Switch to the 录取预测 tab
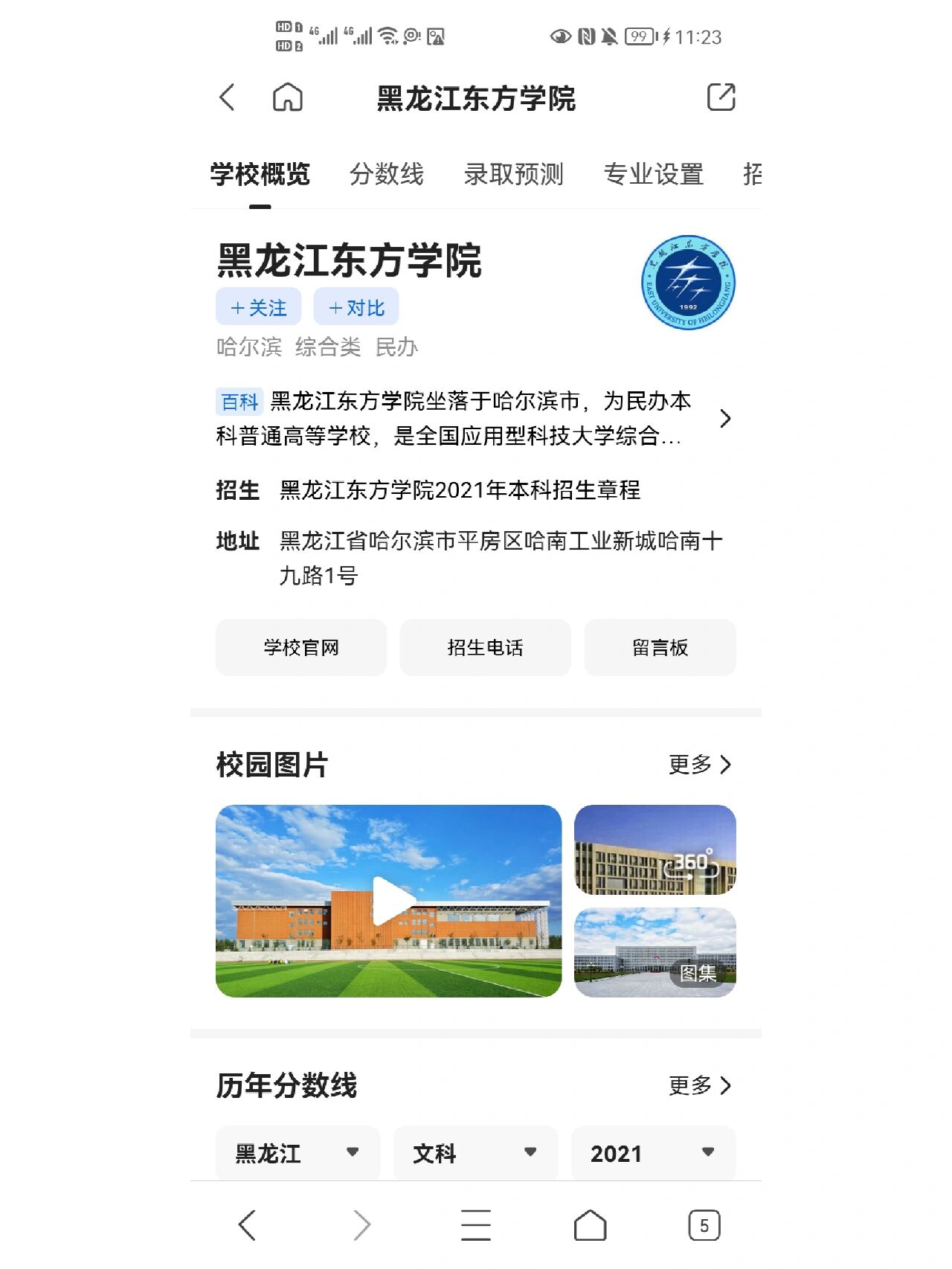 coord(515,174)
